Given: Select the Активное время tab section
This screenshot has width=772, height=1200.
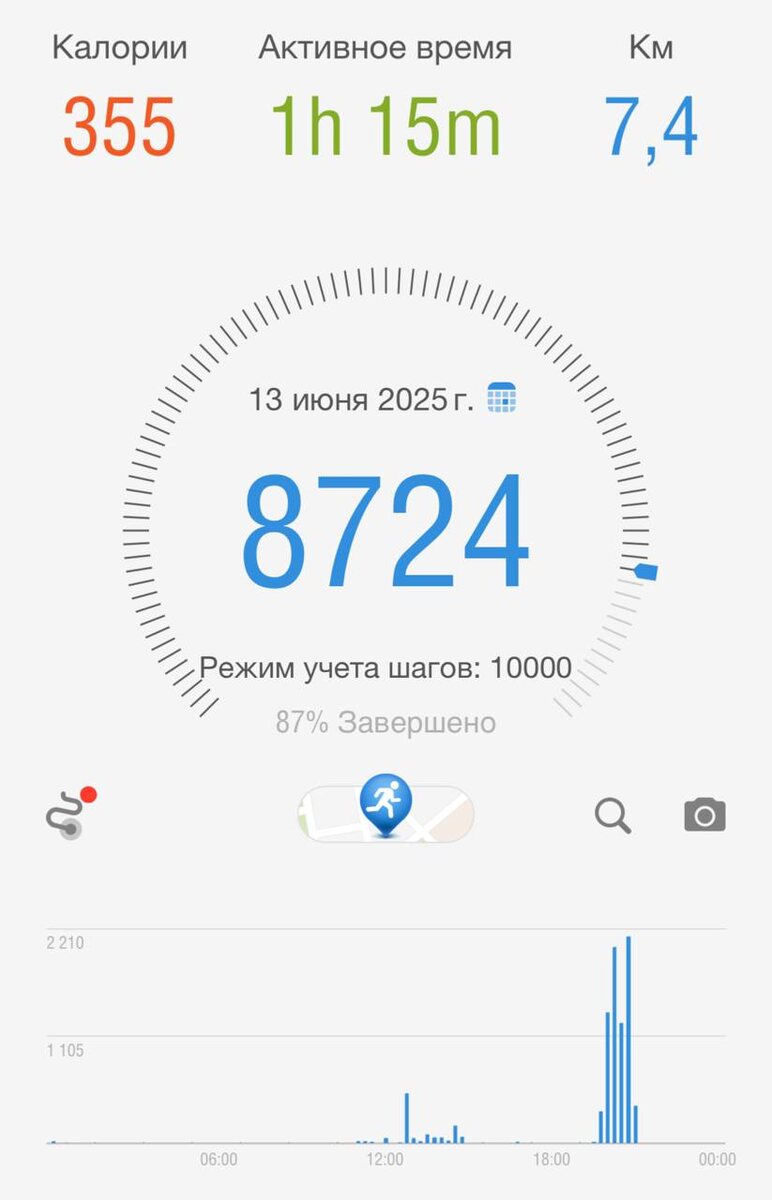Looking at the screenshot, I should point(386,46).
